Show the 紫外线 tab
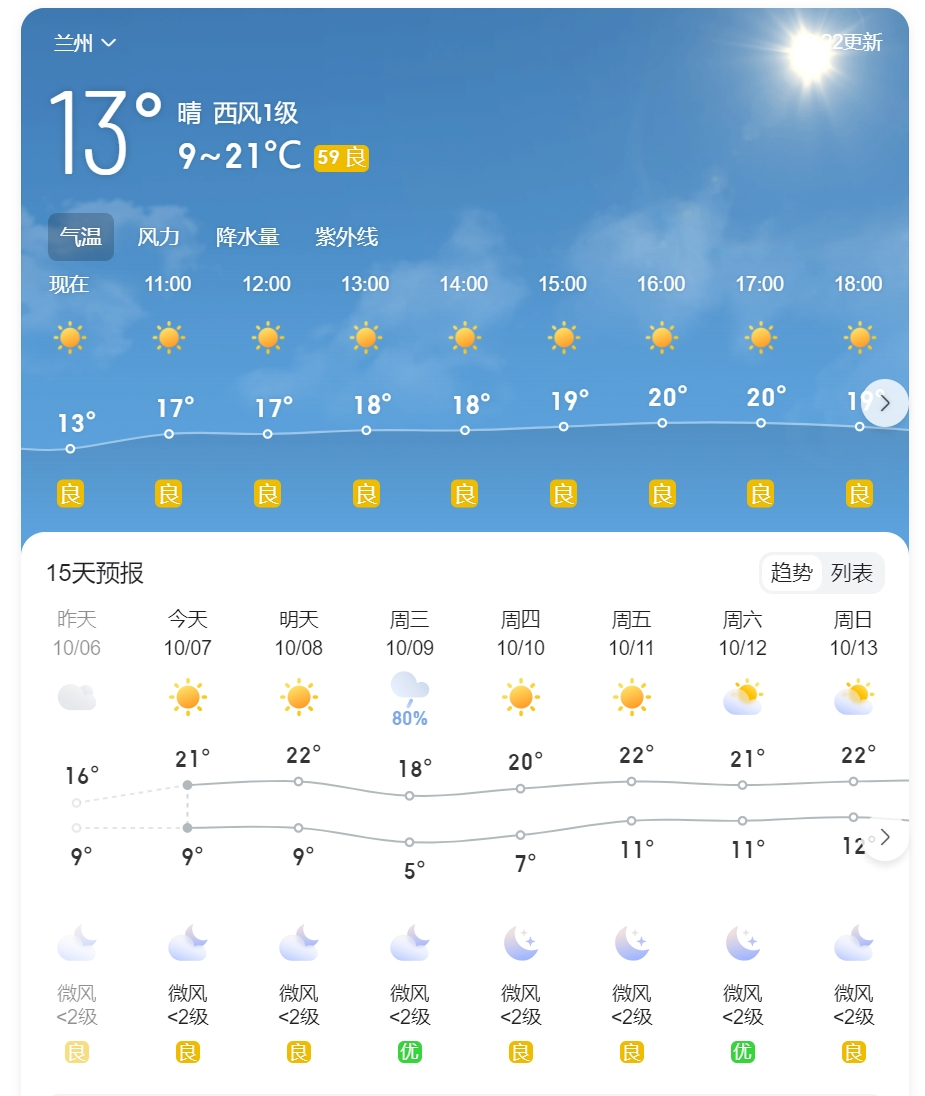Viewport: 925px width, 1096px height. point(346,237)
